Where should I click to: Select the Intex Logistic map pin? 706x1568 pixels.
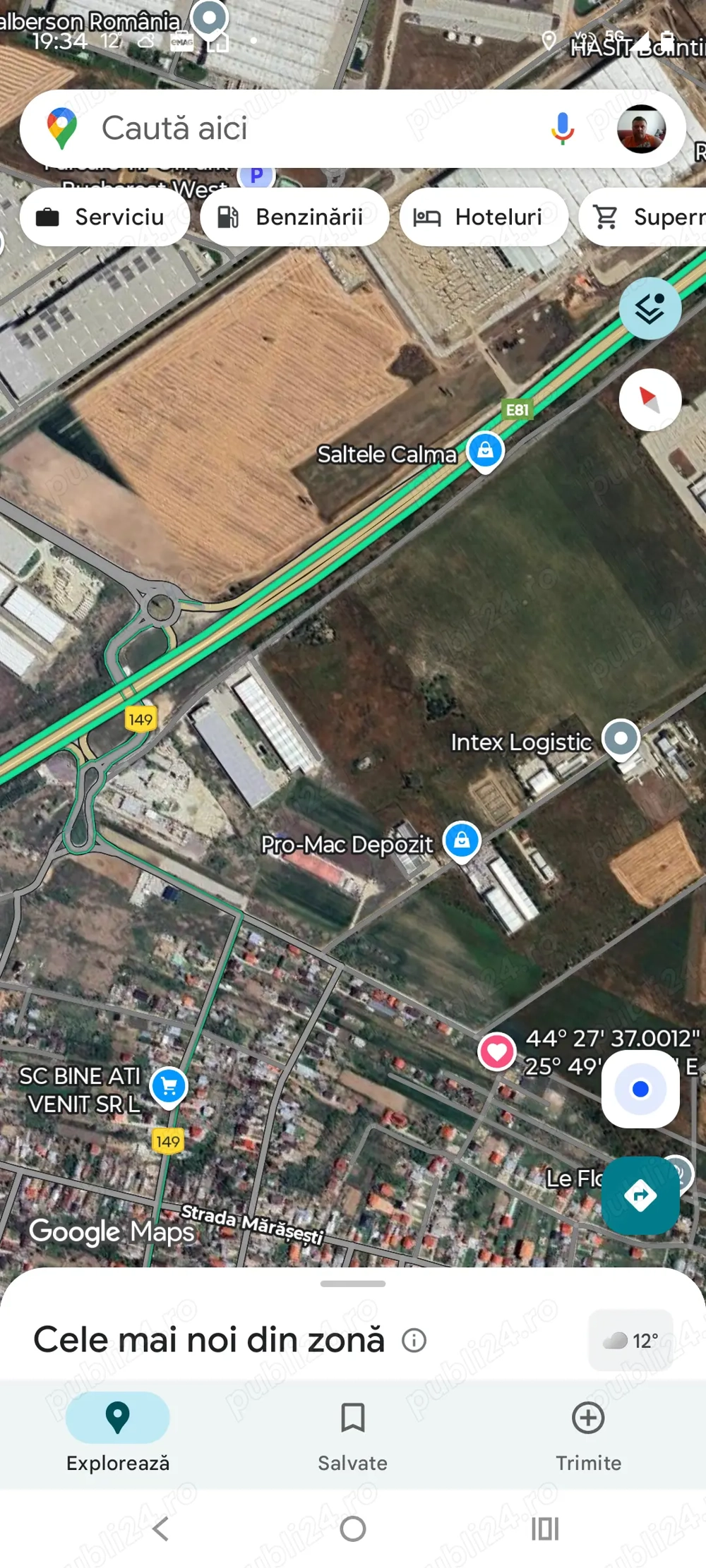point(621,739)
